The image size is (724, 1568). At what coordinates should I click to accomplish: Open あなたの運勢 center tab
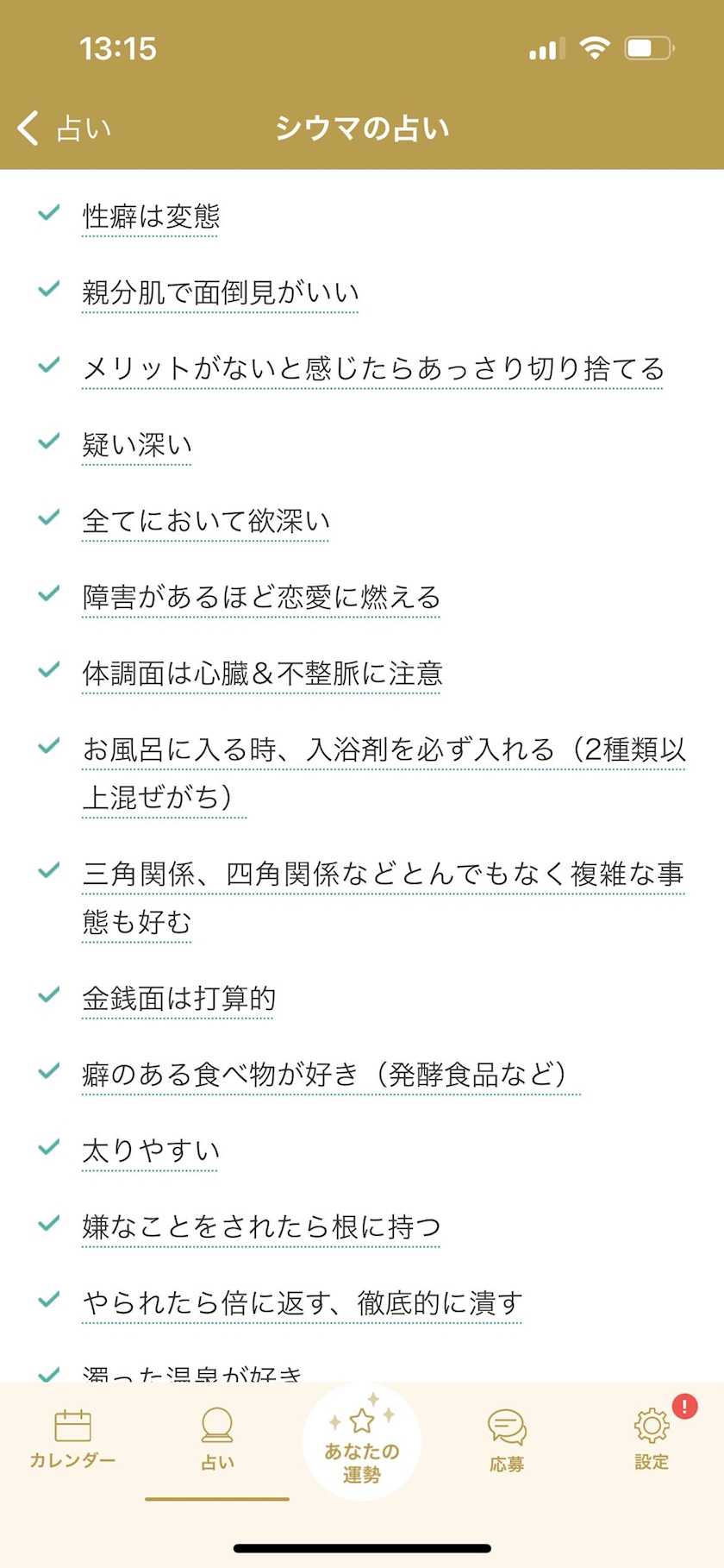point(362,1440)
